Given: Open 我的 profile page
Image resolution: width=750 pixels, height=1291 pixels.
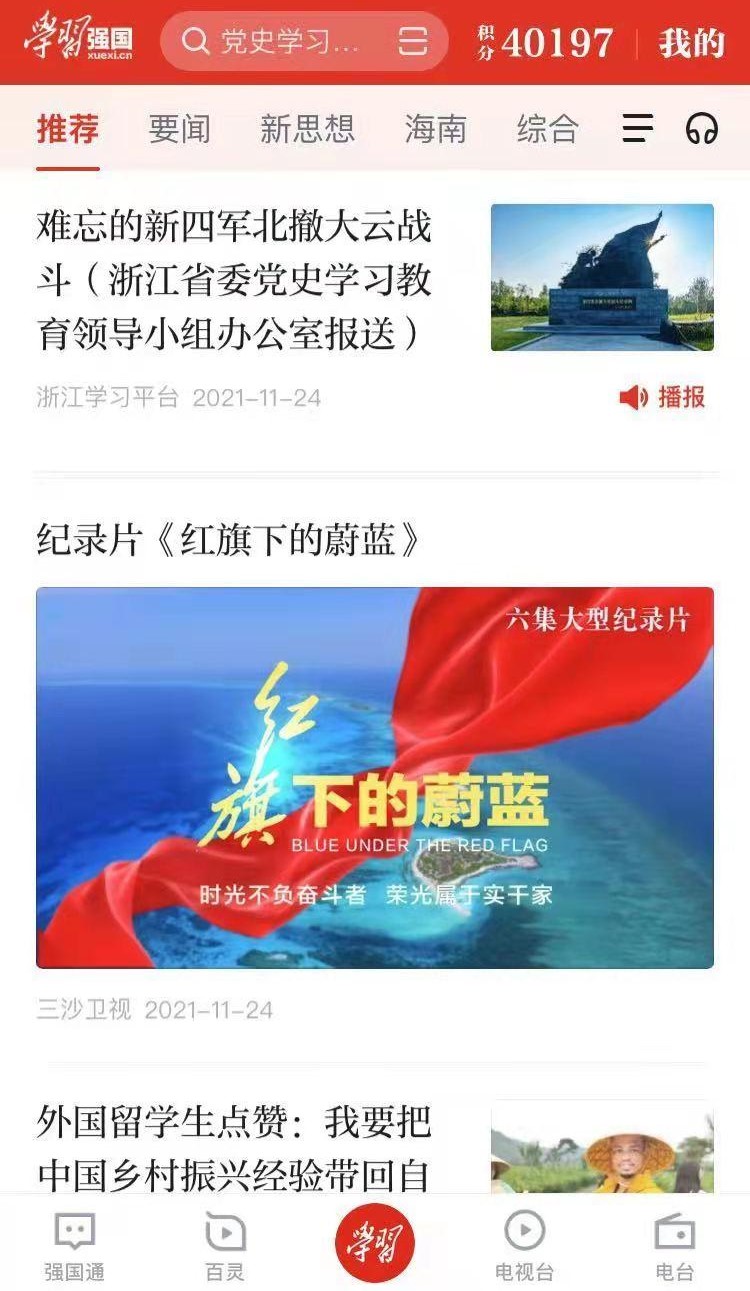Looking at the screenshot, I should [691, 43].
